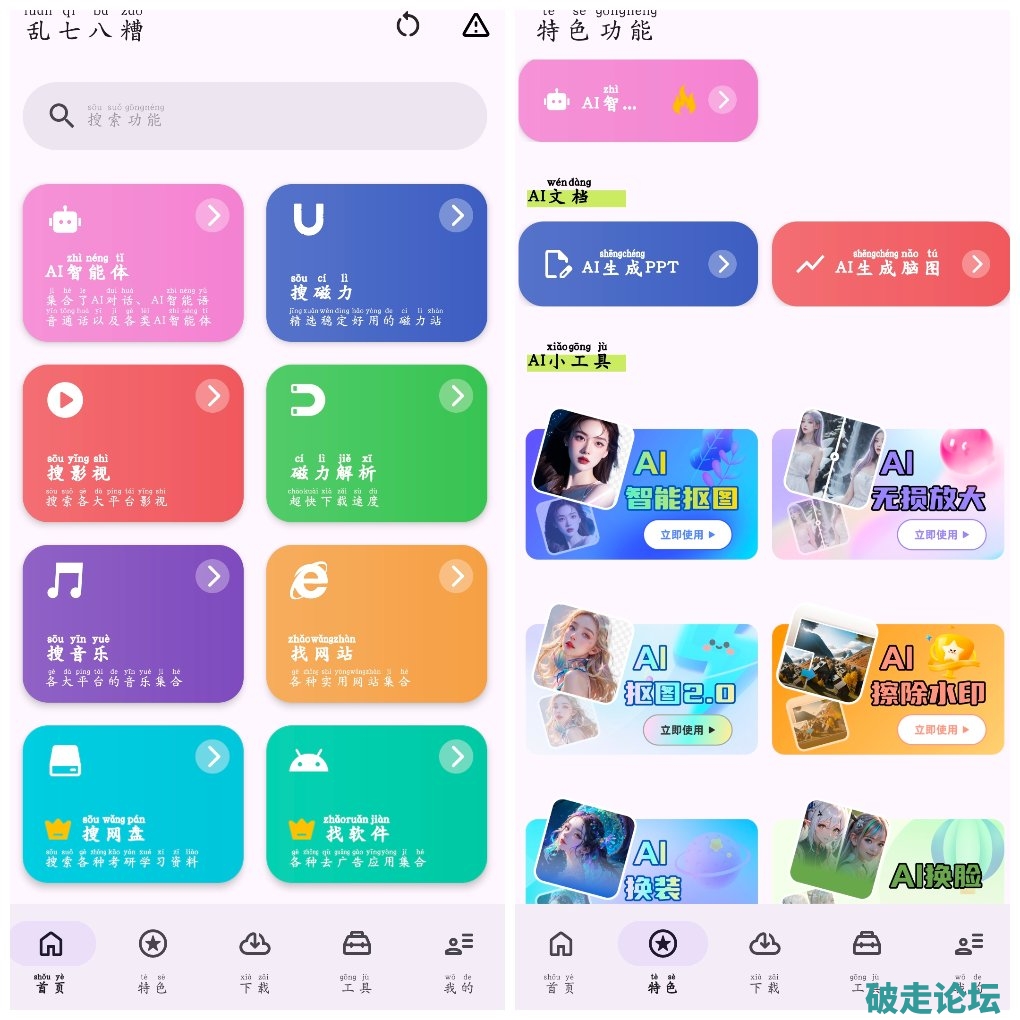Viewport: 1020px width, 1020px height.
Task: Open the 找软件 card
Action: 376,803
